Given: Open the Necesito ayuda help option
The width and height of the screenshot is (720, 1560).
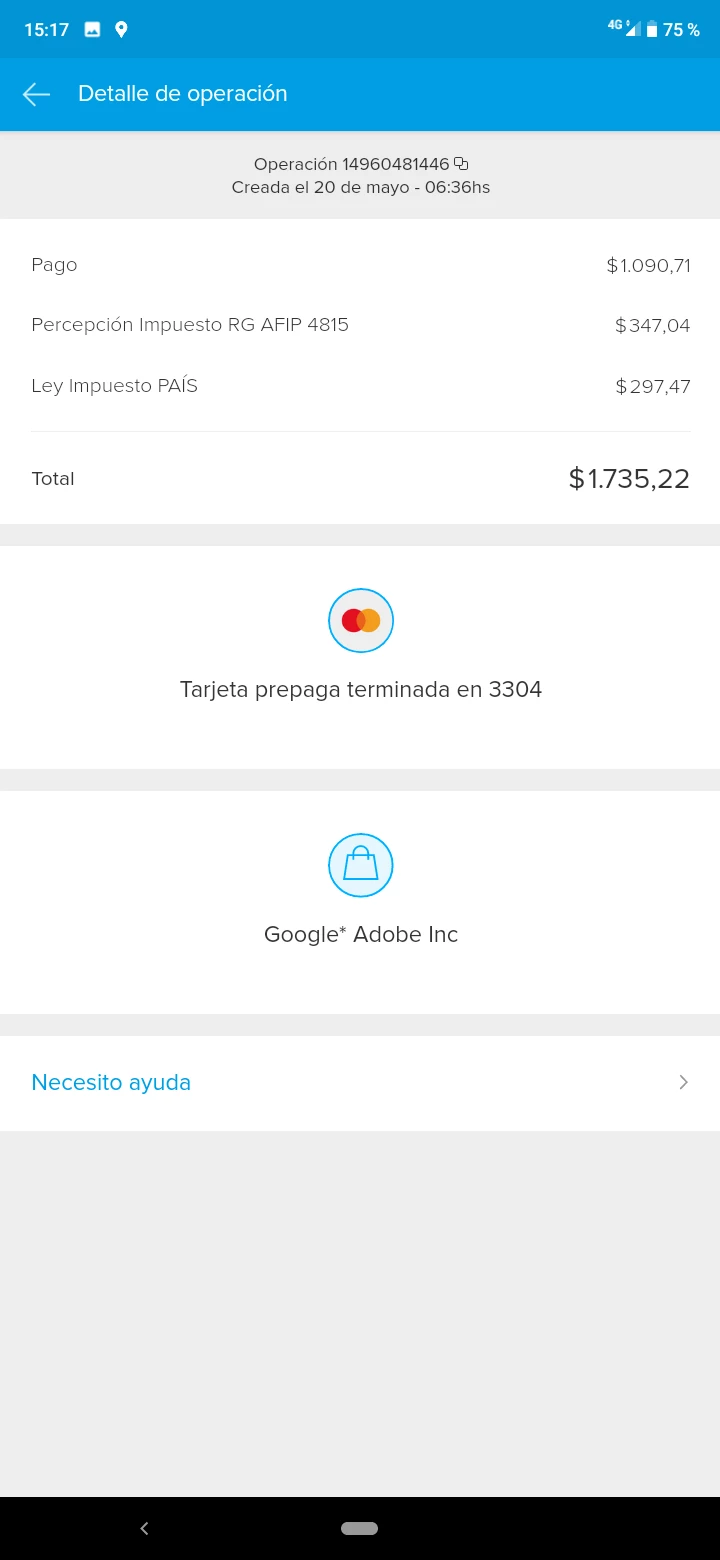Looking at the screenshot, I should coord(360,1083).
